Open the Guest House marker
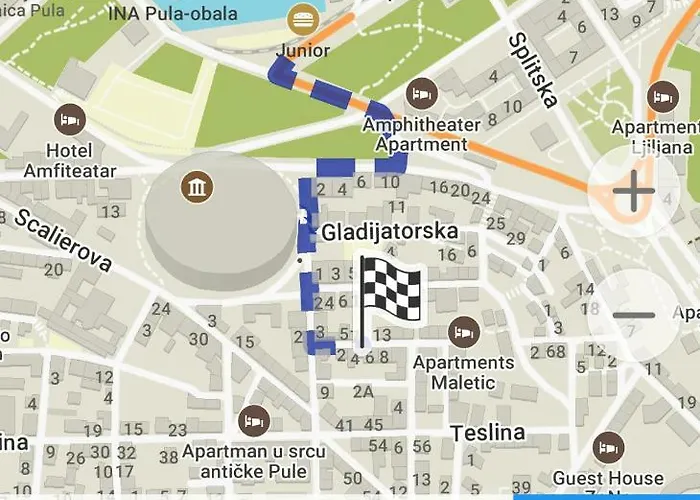The image size is (700, 500). pos(607,447)
